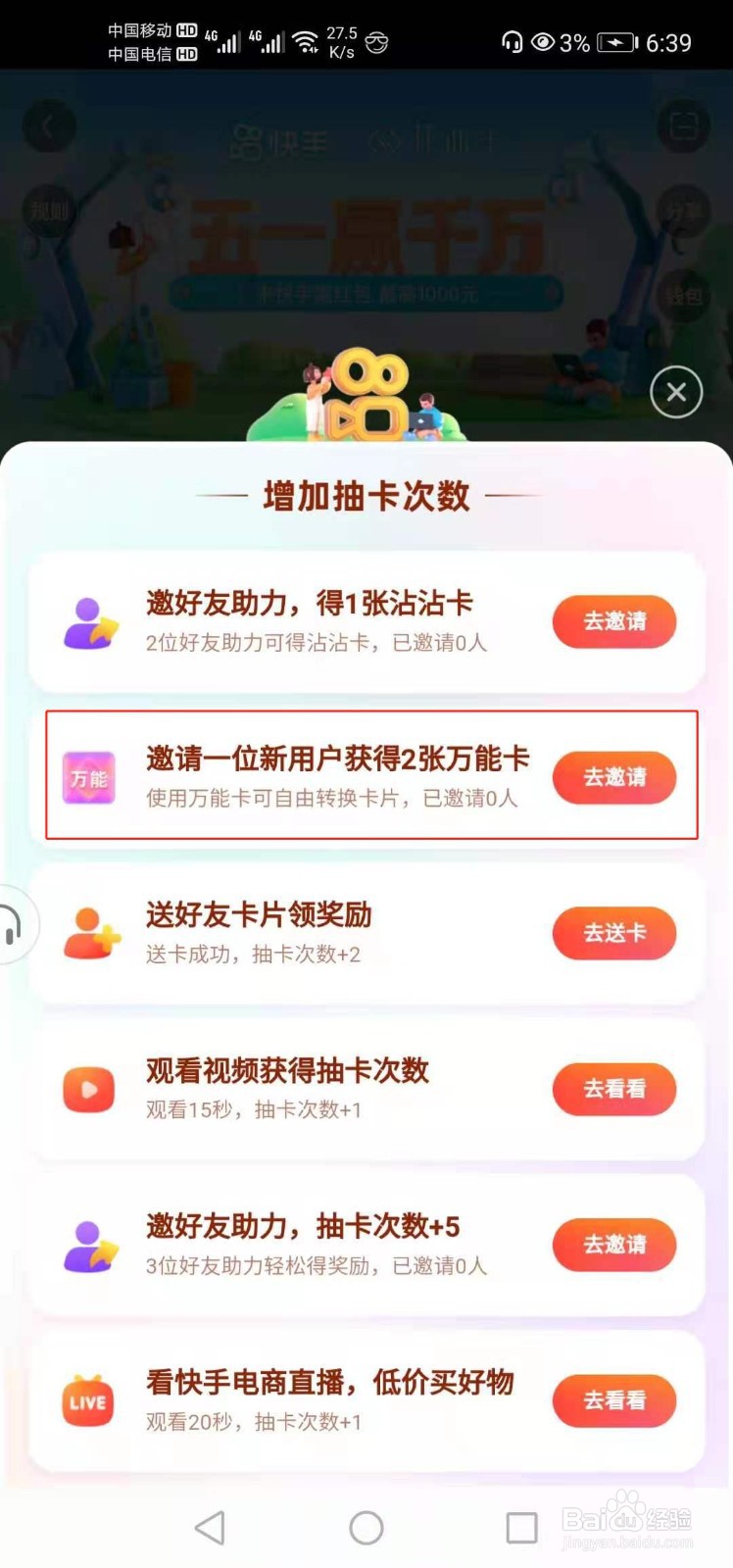Viewport: 733px width, 1568px height.
Task: Tap 去看看 to watch a video
Action: pyautogui.click(x=613, y=1089)
